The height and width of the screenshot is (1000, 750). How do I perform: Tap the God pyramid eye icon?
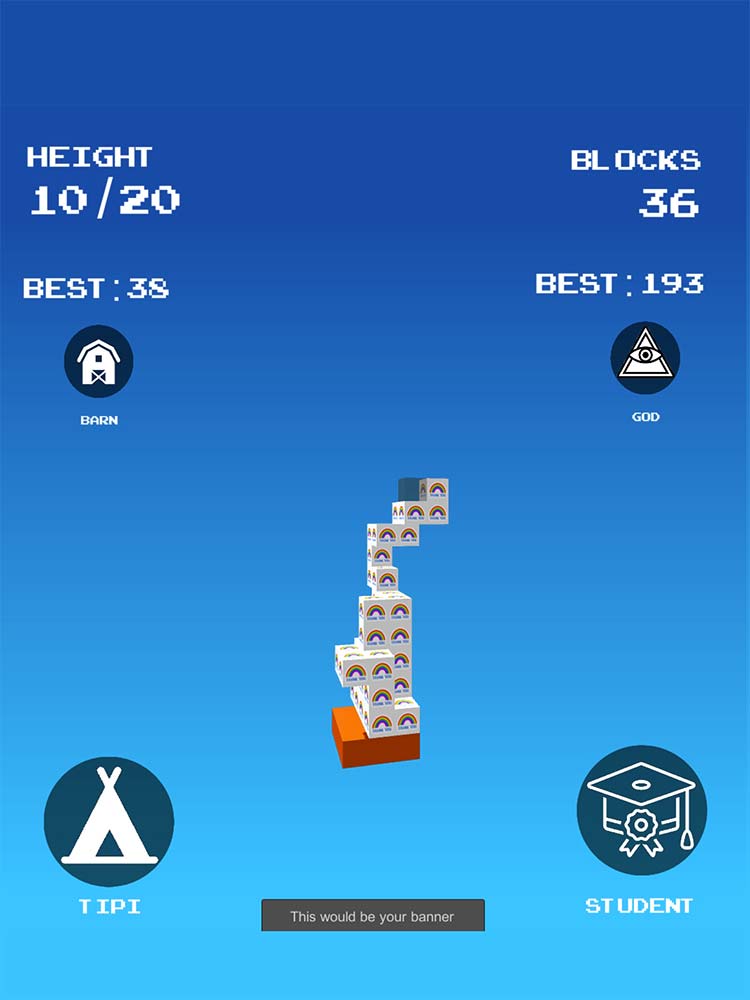point(646,357)
